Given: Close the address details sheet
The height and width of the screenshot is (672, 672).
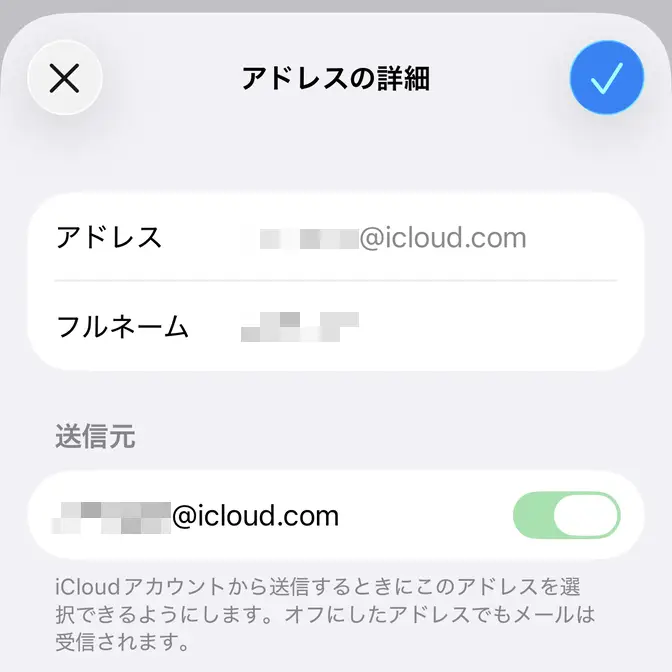Looking at the screenshot, I should point(65,78).
